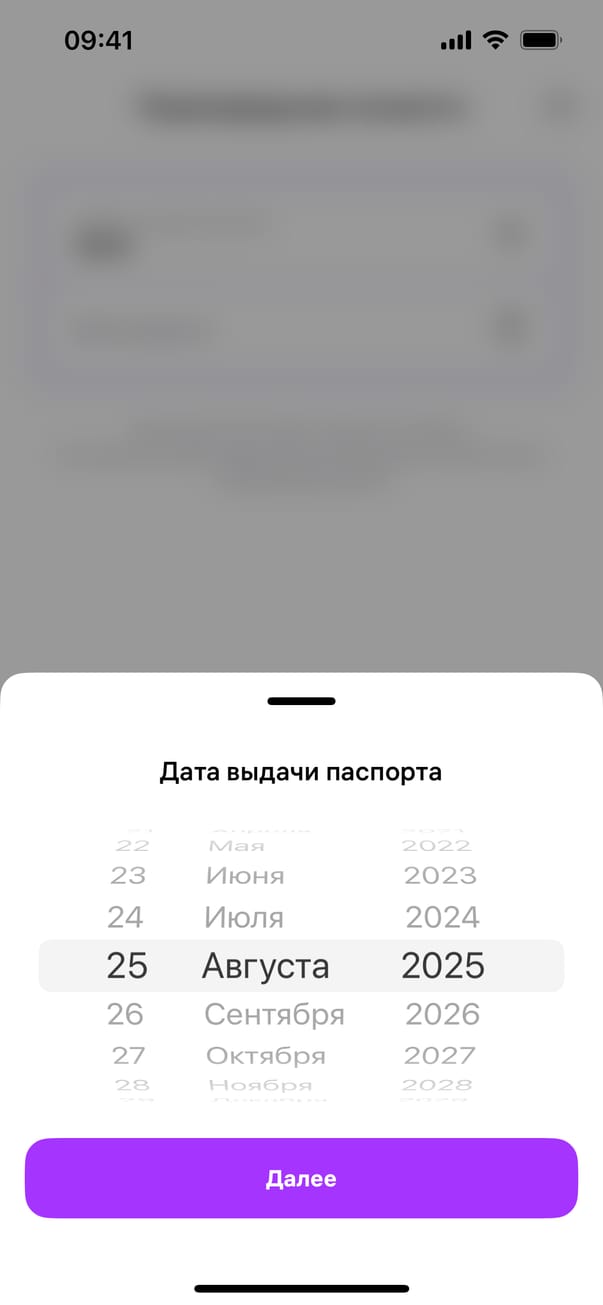Choose Июля in the month wheel
Screen dimensions: 603x1305
[x=244, y=917]
